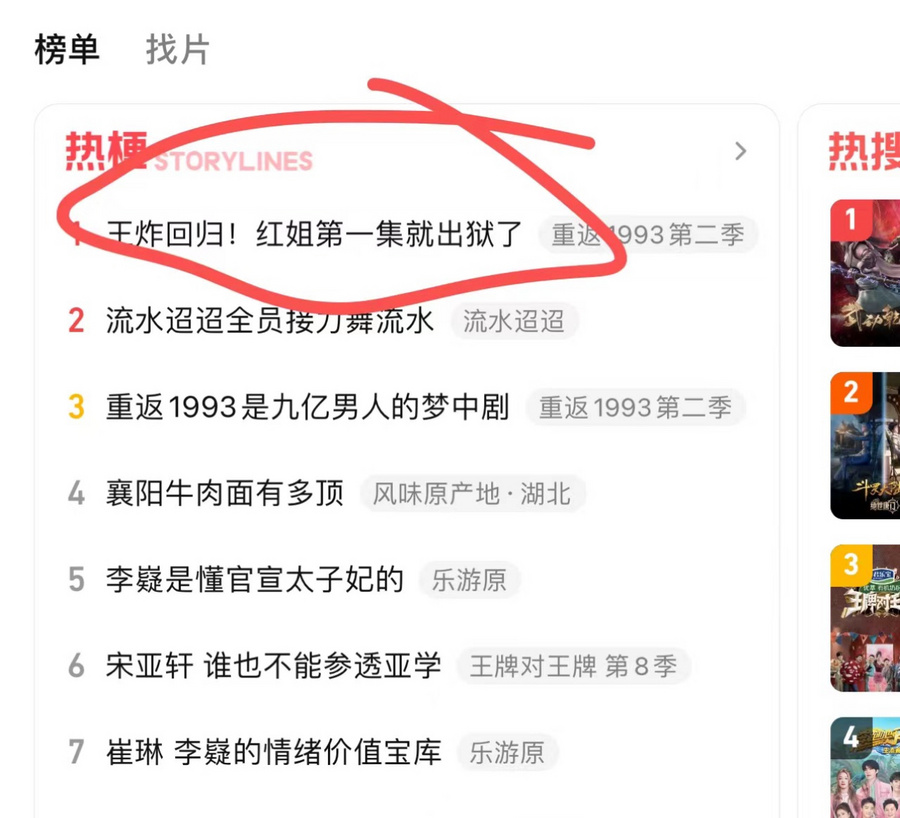Select the 榜单 tab
The width and height of the screenshot is (900, 818).
(x=67, y=49)
